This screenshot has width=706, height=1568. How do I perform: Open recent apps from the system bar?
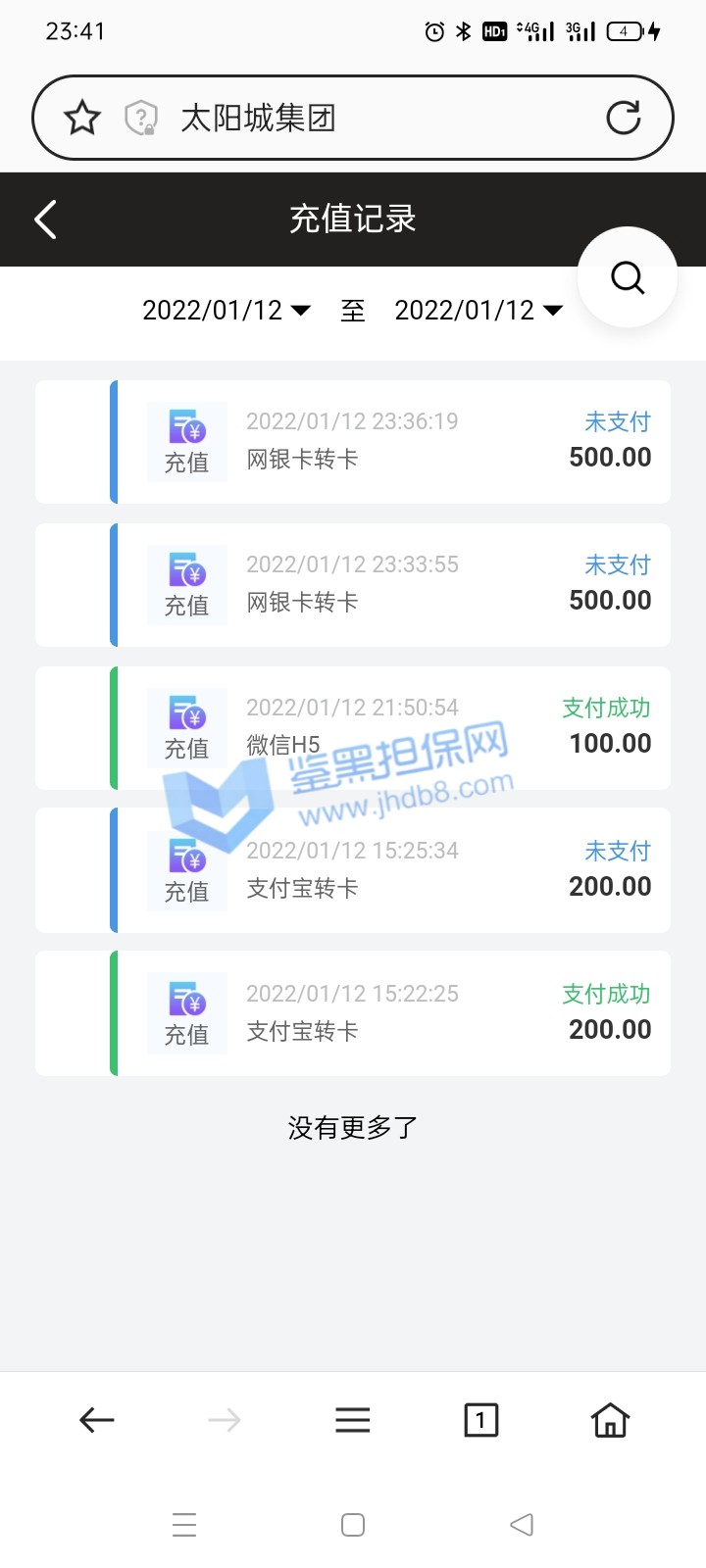[x=184, y=1525]
